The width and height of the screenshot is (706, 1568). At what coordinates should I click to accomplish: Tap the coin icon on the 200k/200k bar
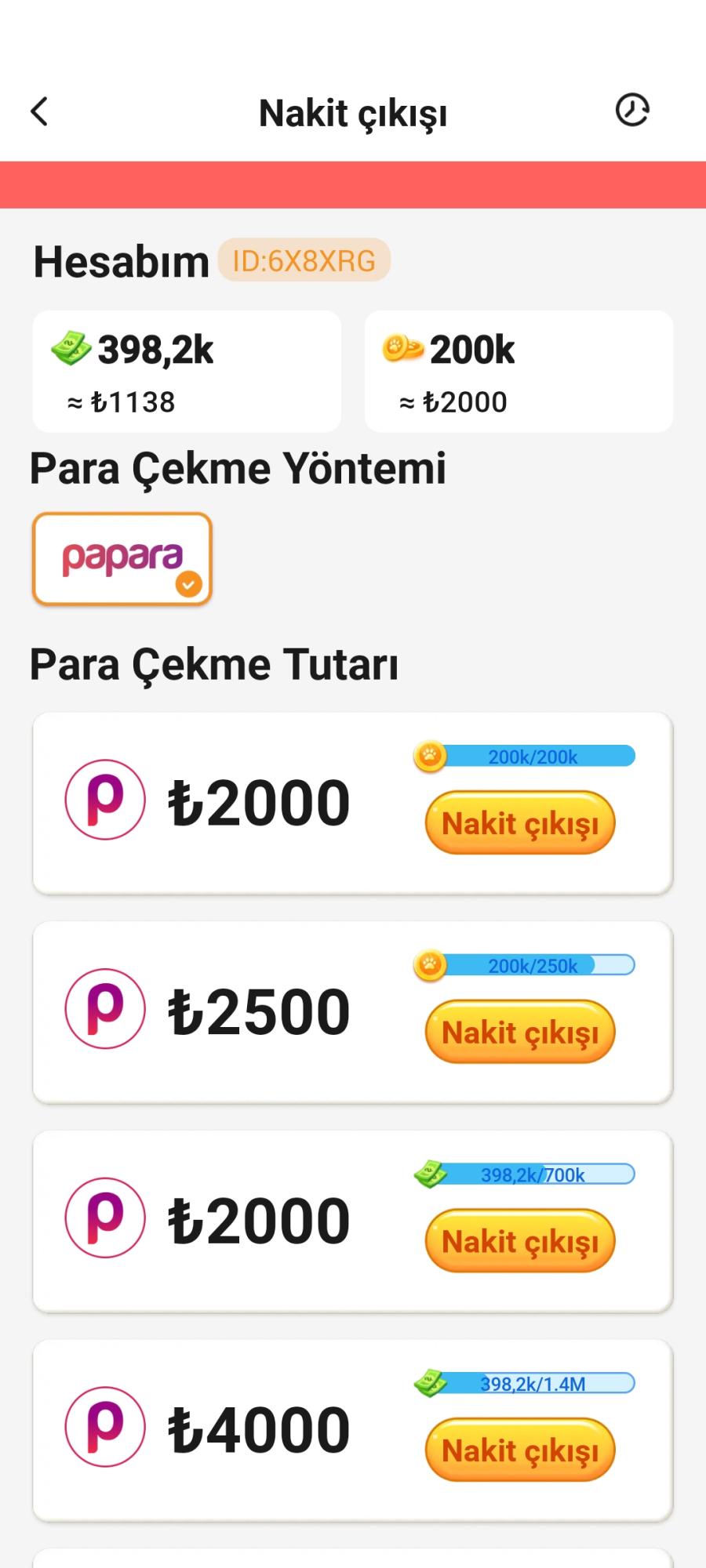coord(430,756)
